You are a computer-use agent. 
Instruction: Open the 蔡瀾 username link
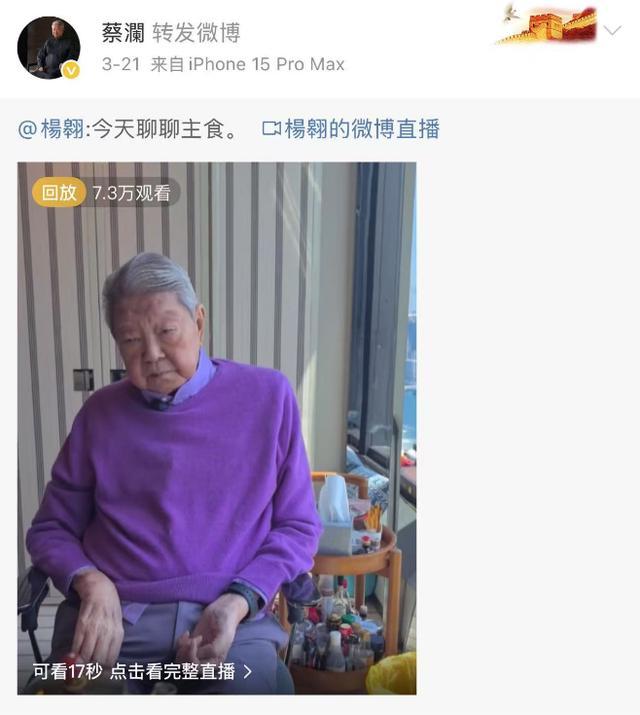click(x=122, y=32)
